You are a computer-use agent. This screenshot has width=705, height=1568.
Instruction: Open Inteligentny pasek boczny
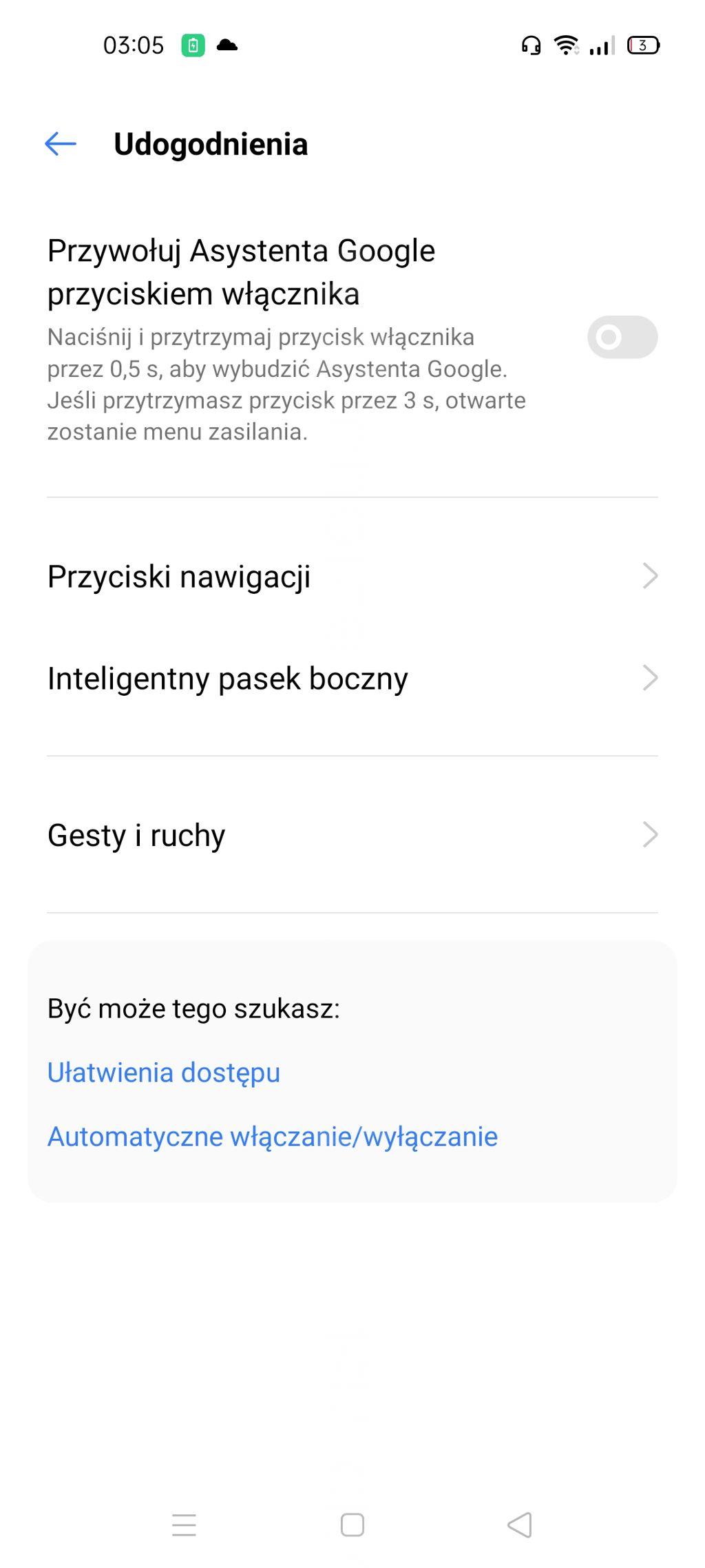(352, 678)
